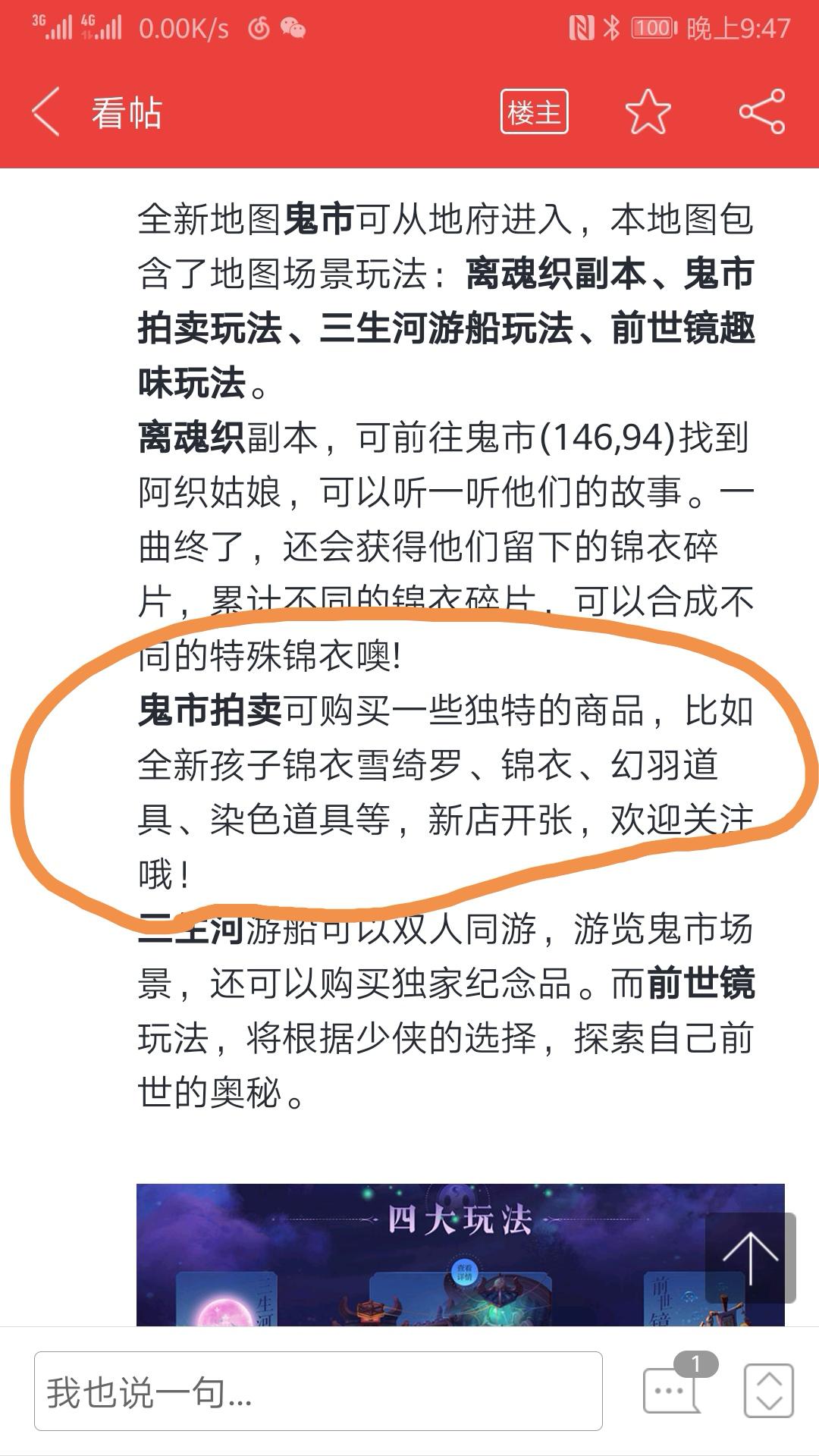Viewport: 819px width, 1456px height.
Task: Tap the 我也说一句 reply field
Action: point(318,1391)
